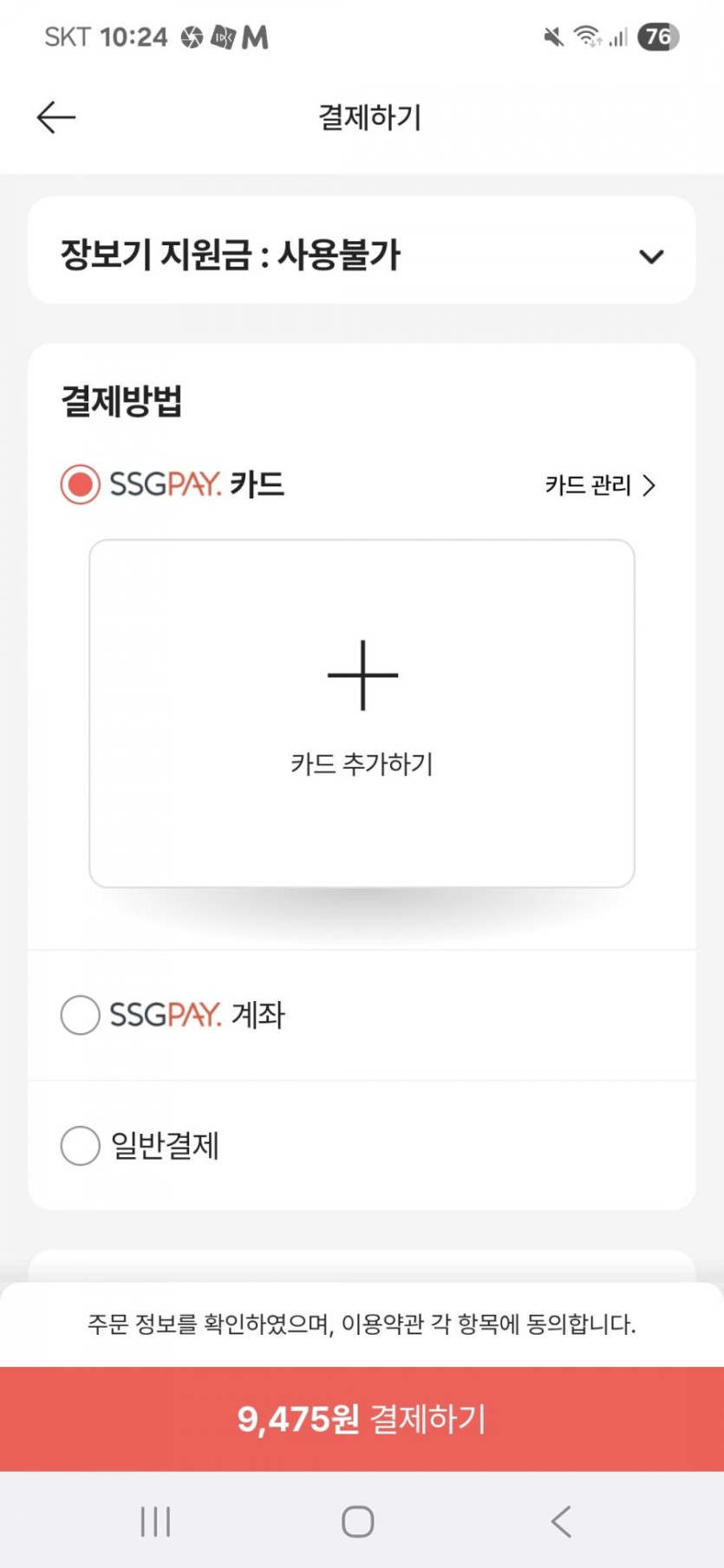
Task: Open 카드 관리 link
Action: pos(600,485)
